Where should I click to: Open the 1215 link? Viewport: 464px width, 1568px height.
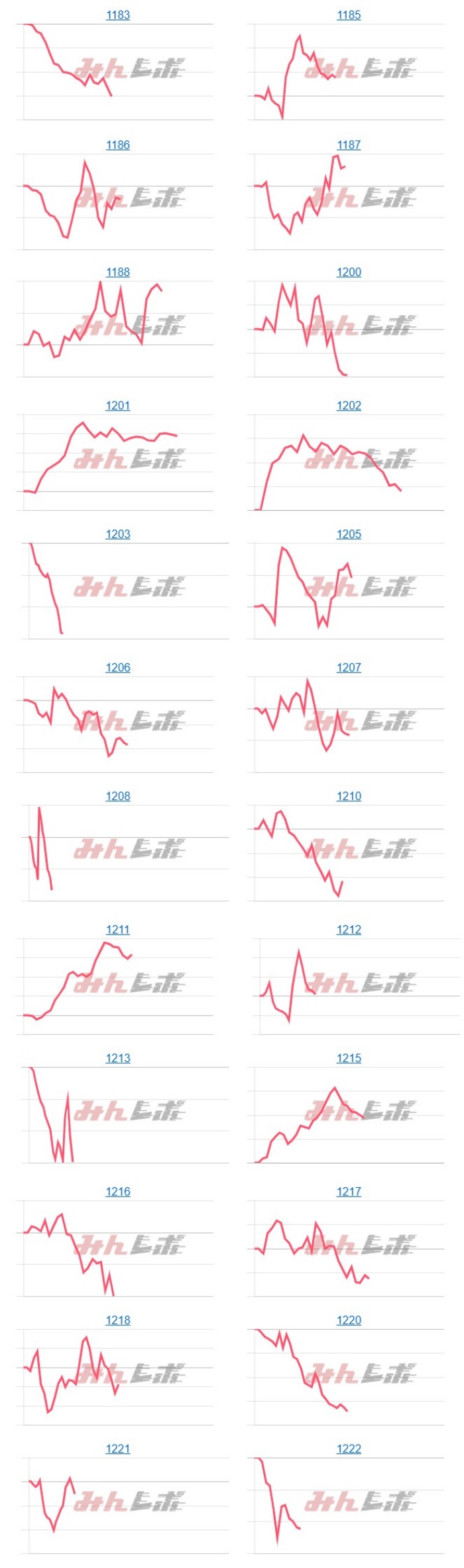click(349, 1059)
